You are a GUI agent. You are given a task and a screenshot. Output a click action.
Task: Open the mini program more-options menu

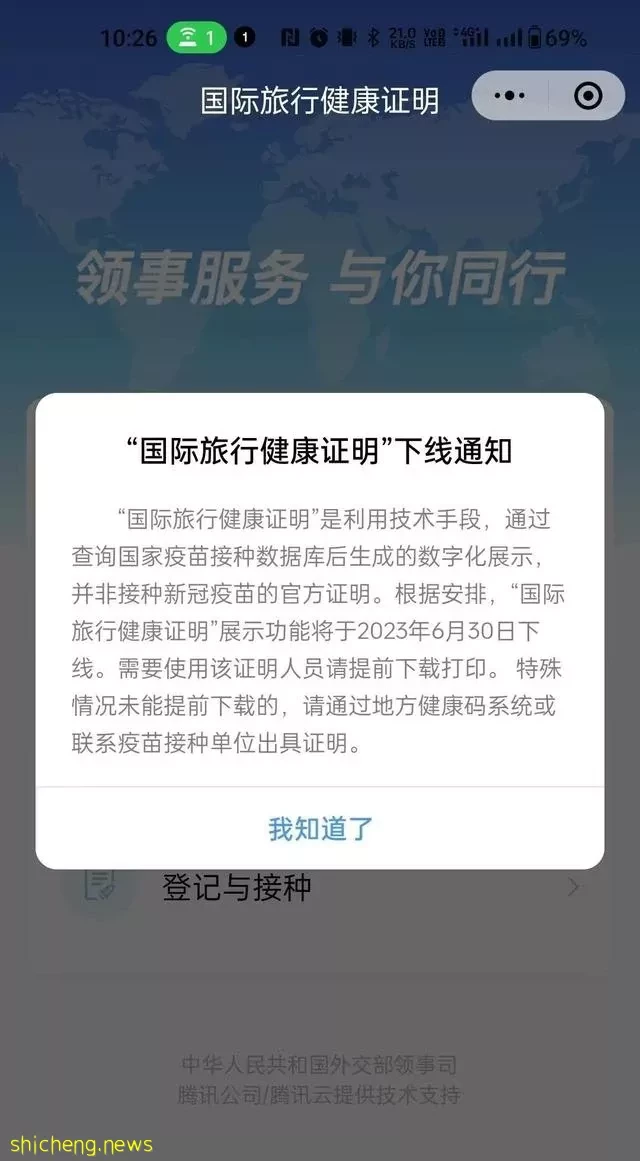pos(509,96)
